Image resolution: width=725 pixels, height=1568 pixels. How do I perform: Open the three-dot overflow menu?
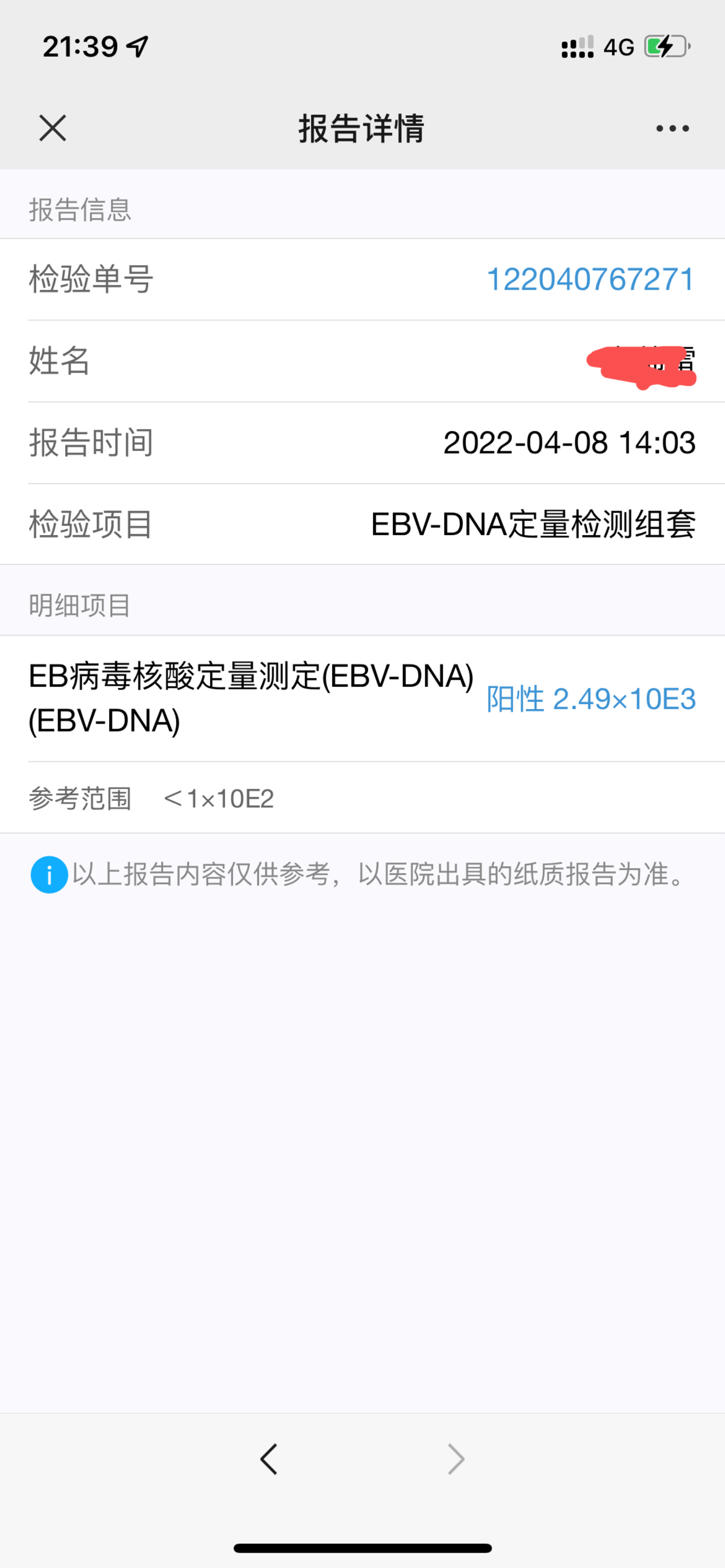pyautogui.click(x=672, y=128)
